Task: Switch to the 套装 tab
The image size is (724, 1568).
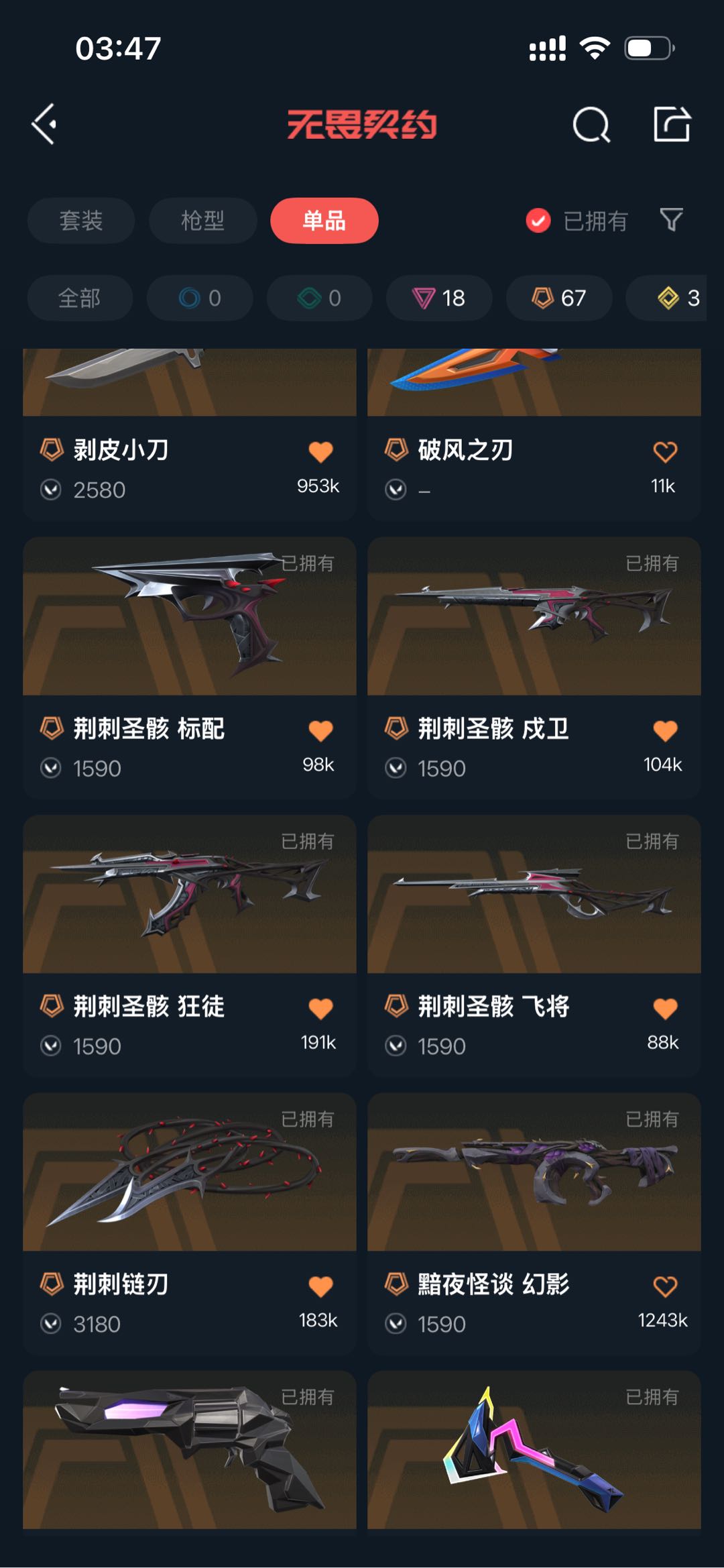Action: click(x=81, y=221)
